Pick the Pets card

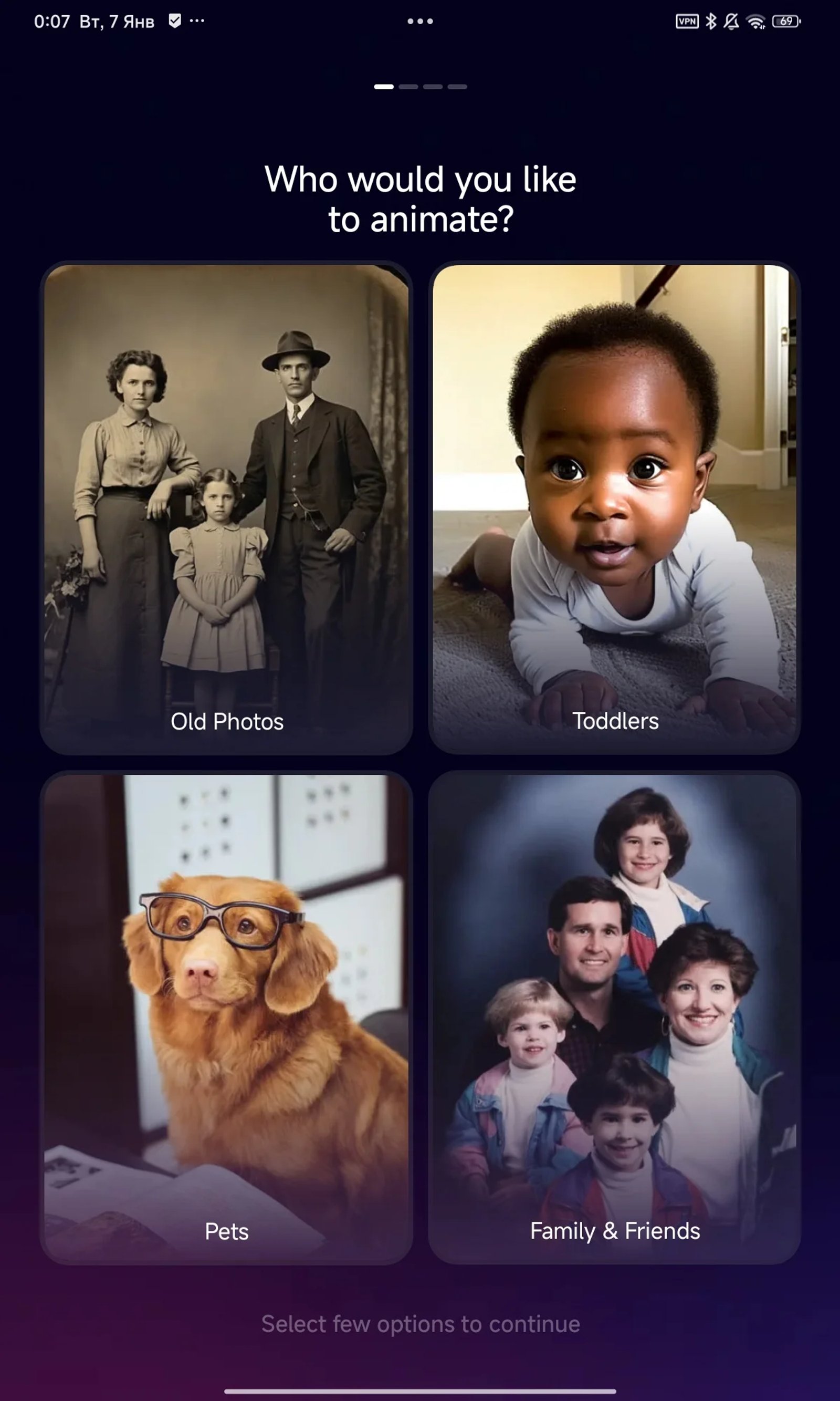point(226,1018)
